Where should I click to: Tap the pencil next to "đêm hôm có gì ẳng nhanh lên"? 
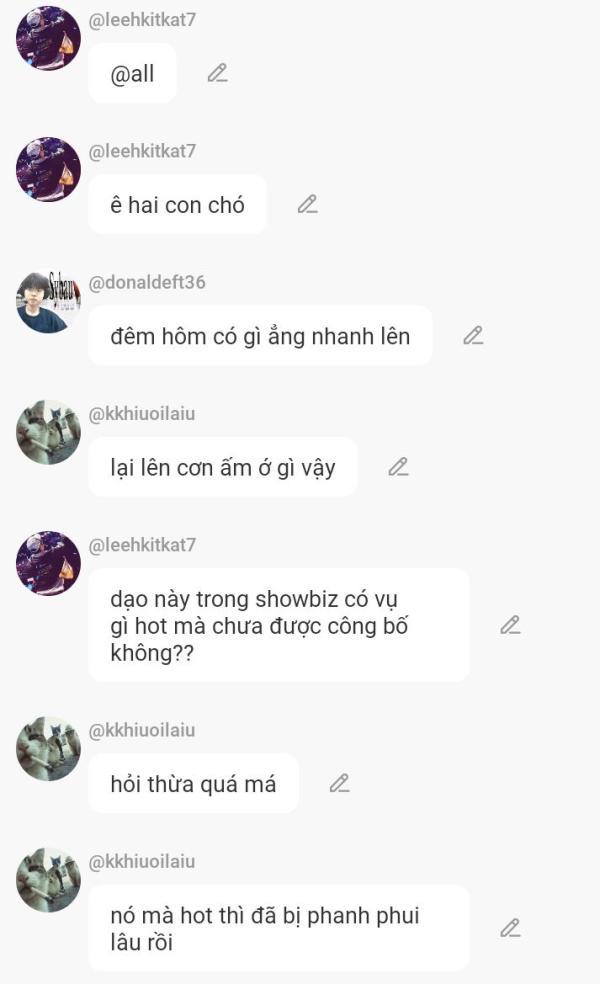pyautogui.click(x=473, y=336)
